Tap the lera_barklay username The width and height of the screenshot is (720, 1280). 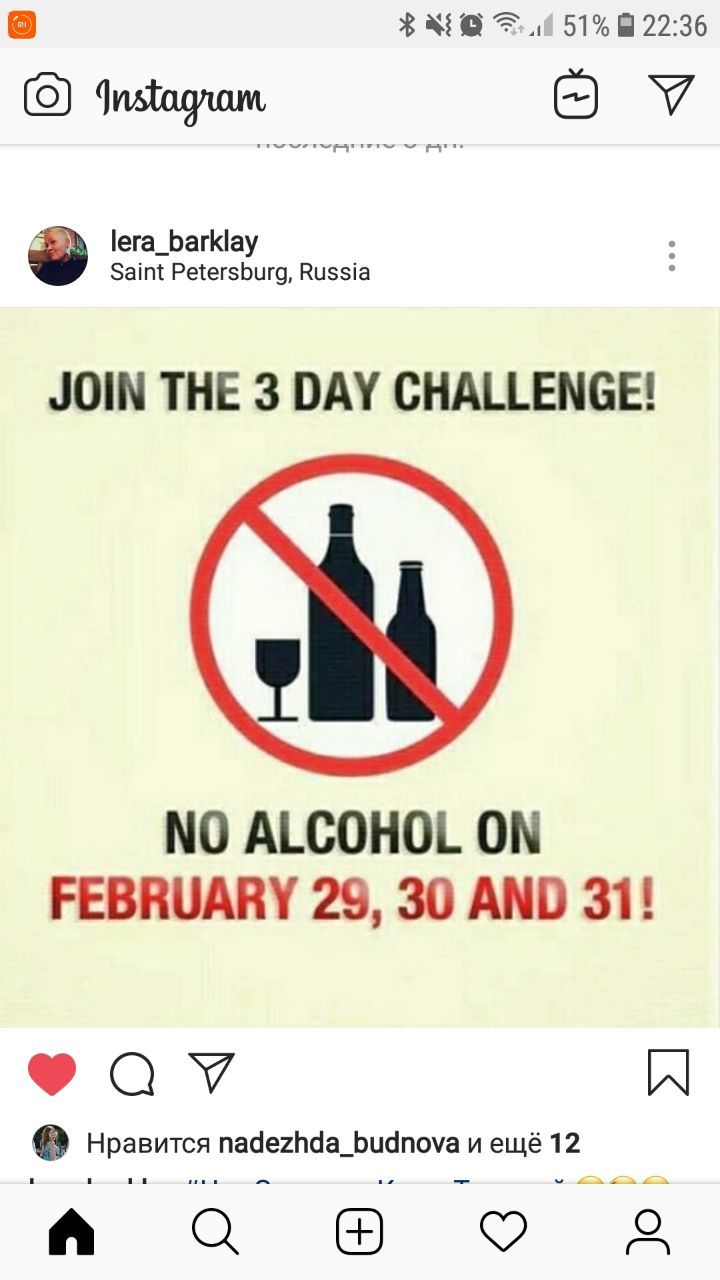coord(184,242)
